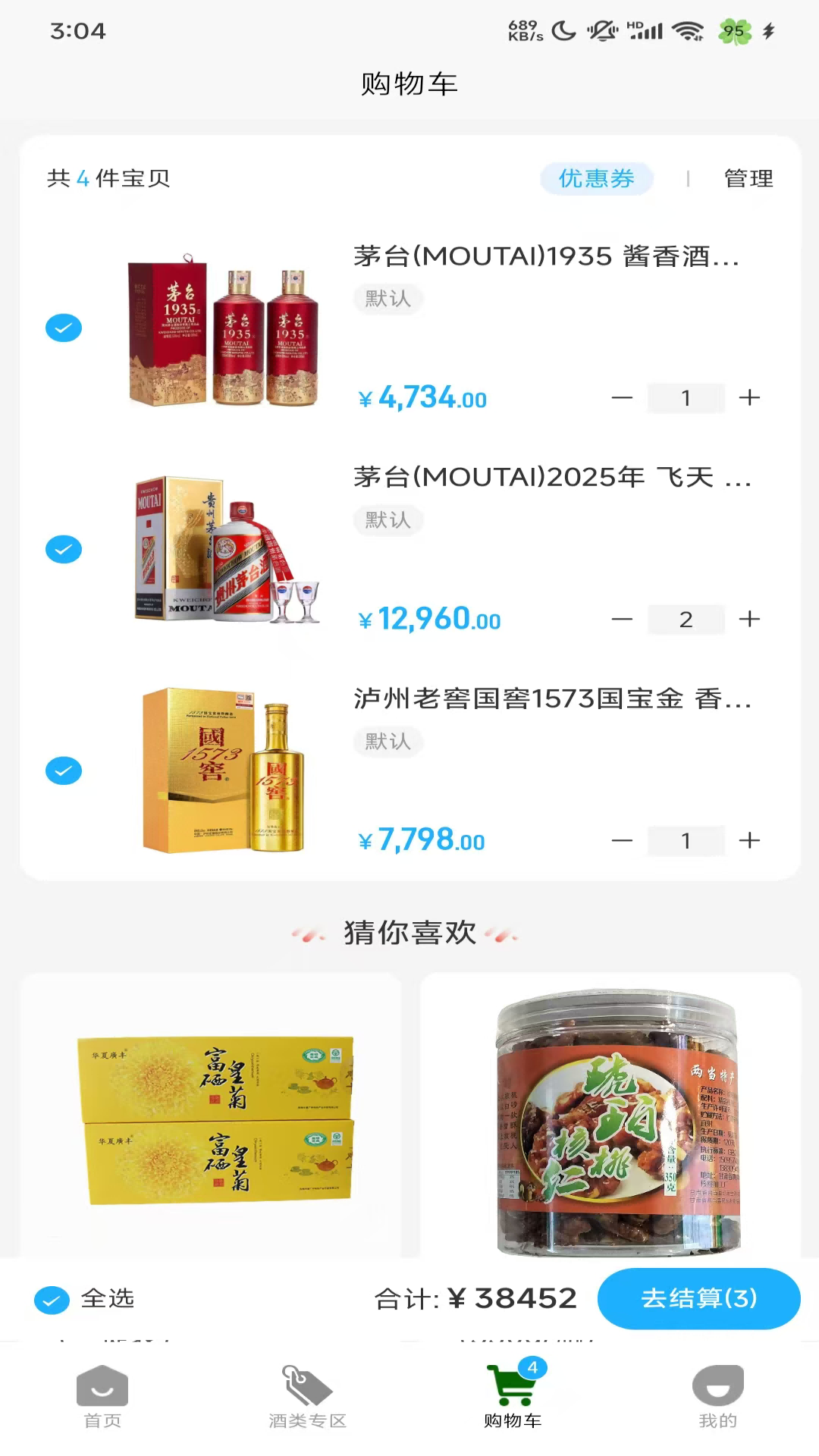This screenshot has width=819, height=1456.
Task: Deselect the 国窖1573 item checkbox
Action: point(64,770)
